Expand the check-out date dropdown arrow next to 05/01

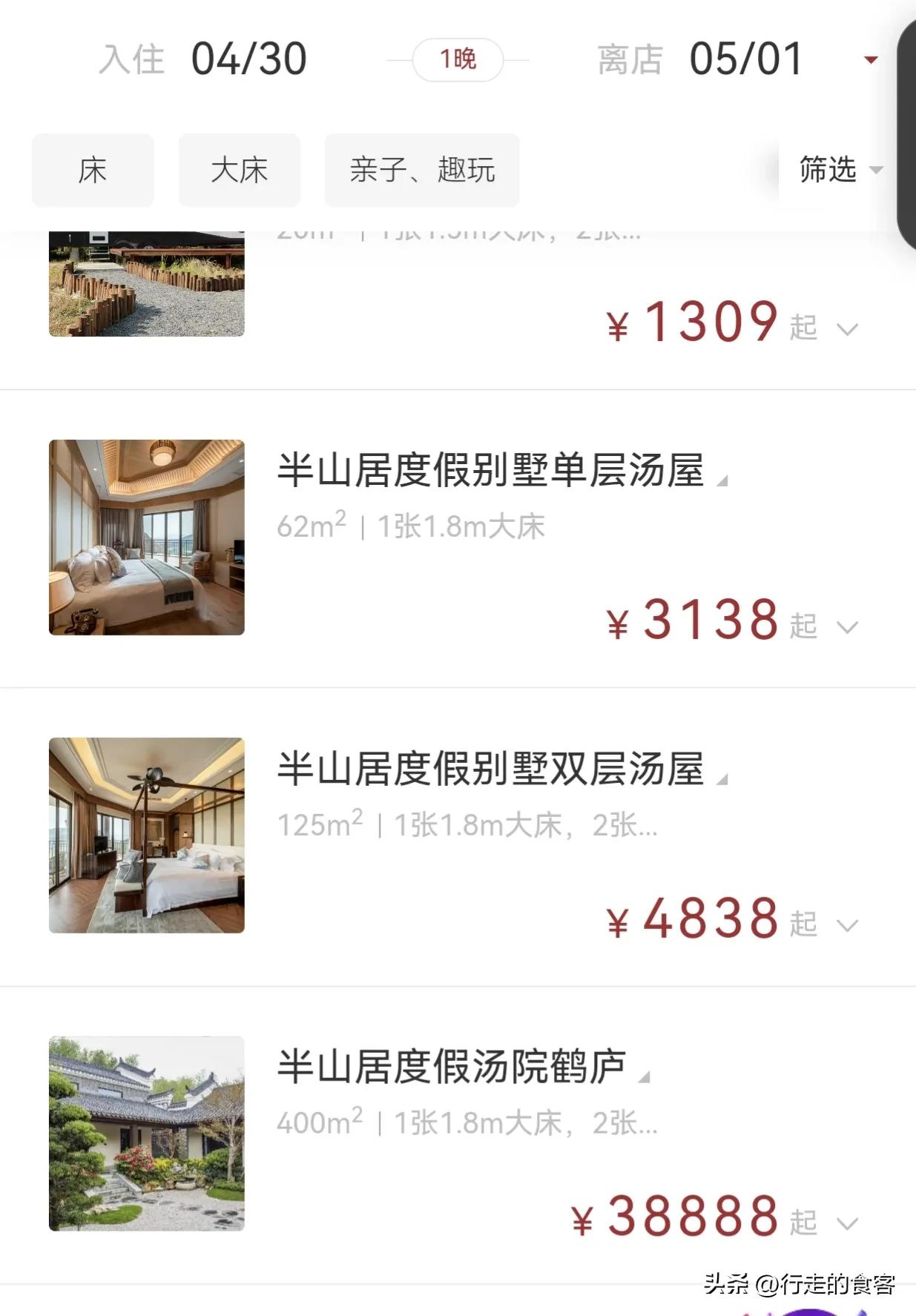(x=871, y=59)
